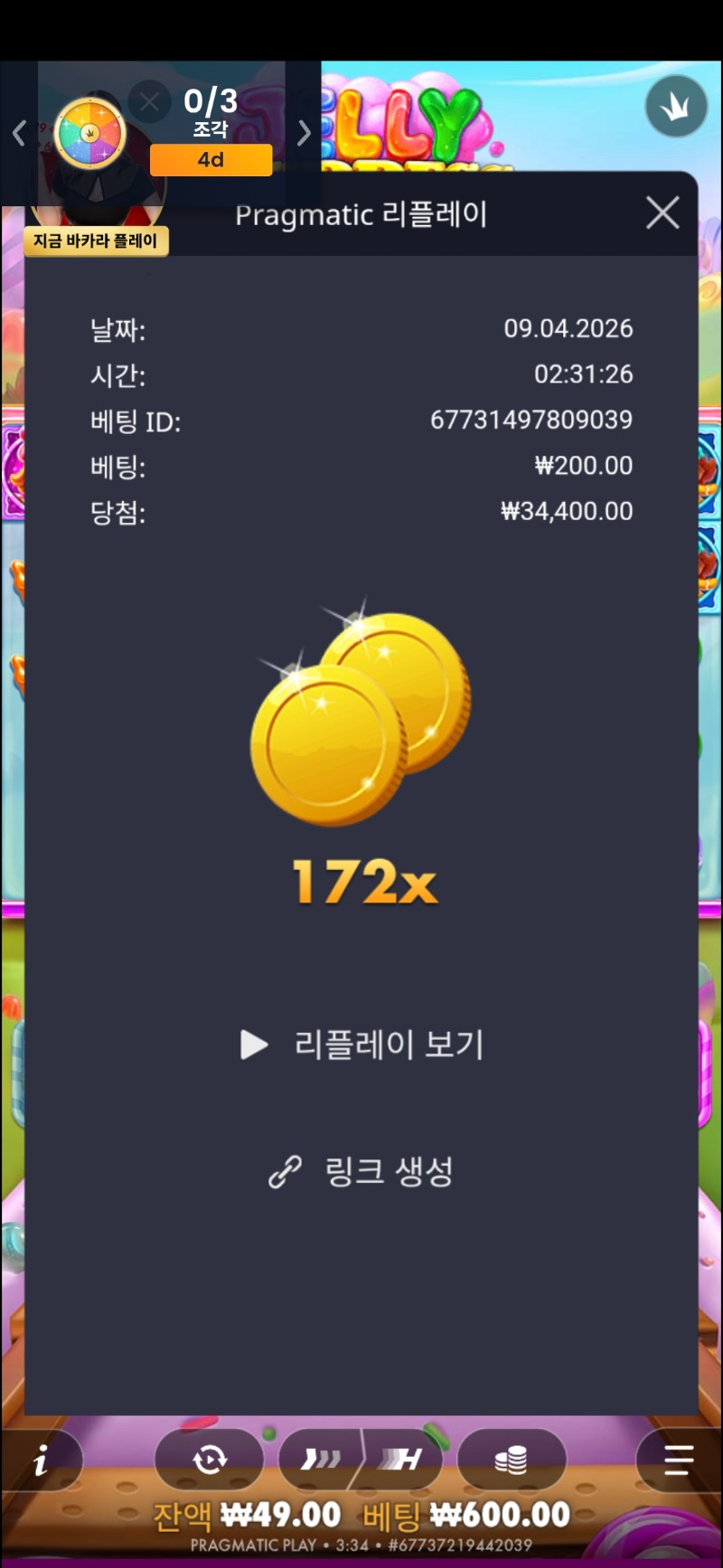
Task: Play the replay via 리플레이 보기
Action: pyautogui.click(x=361, y=1044)
